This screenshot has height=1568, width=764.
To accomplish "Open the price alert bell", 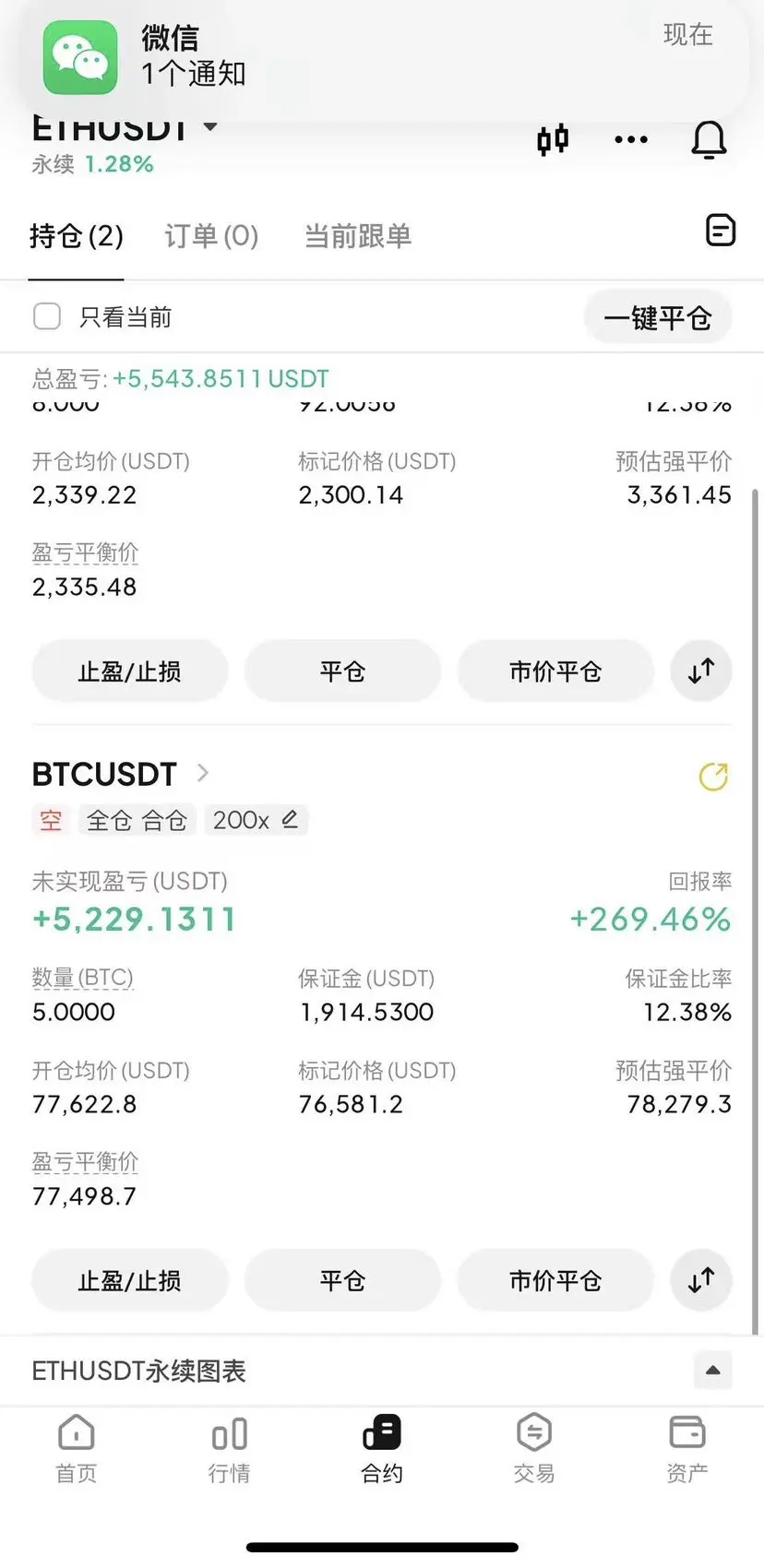I will [x=709, y=140].
